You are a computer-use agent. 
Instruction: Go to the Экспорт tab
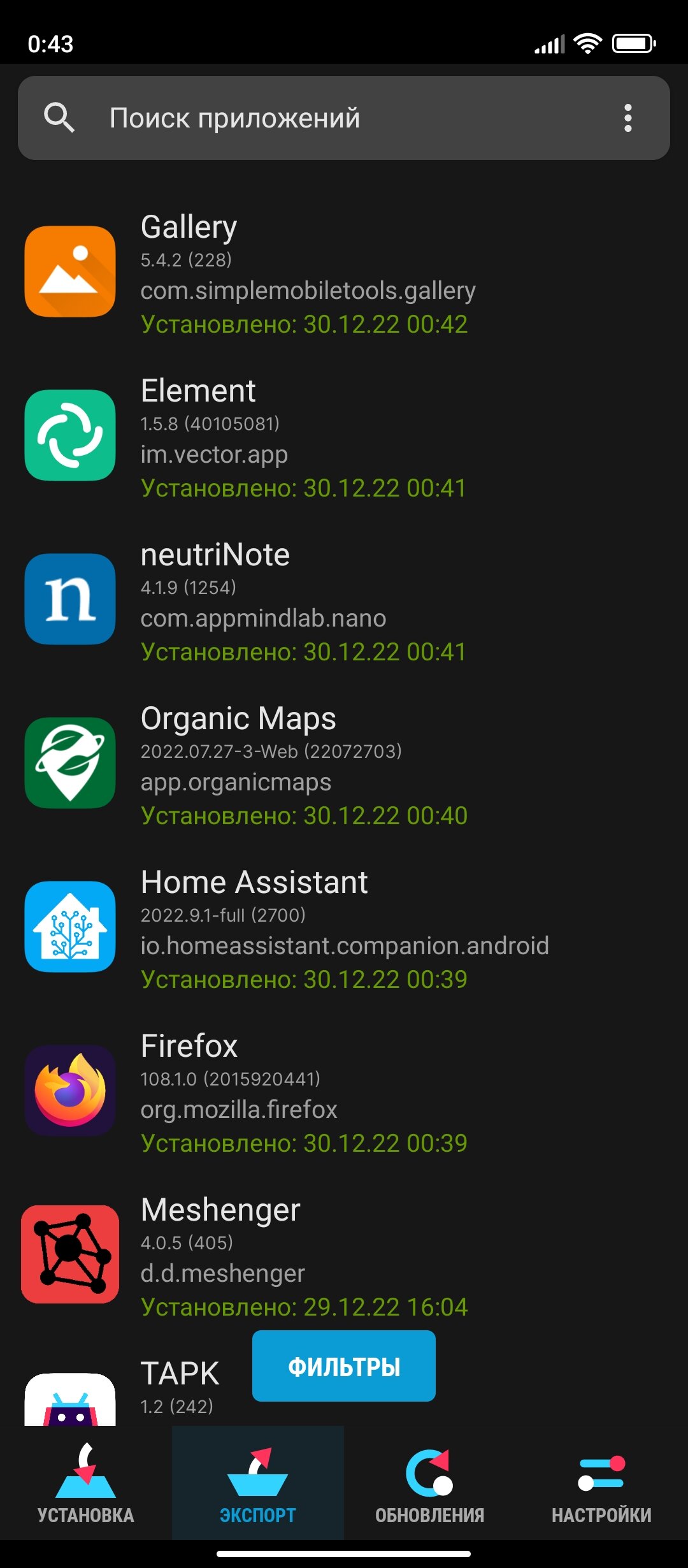[x=258, y=1483]
